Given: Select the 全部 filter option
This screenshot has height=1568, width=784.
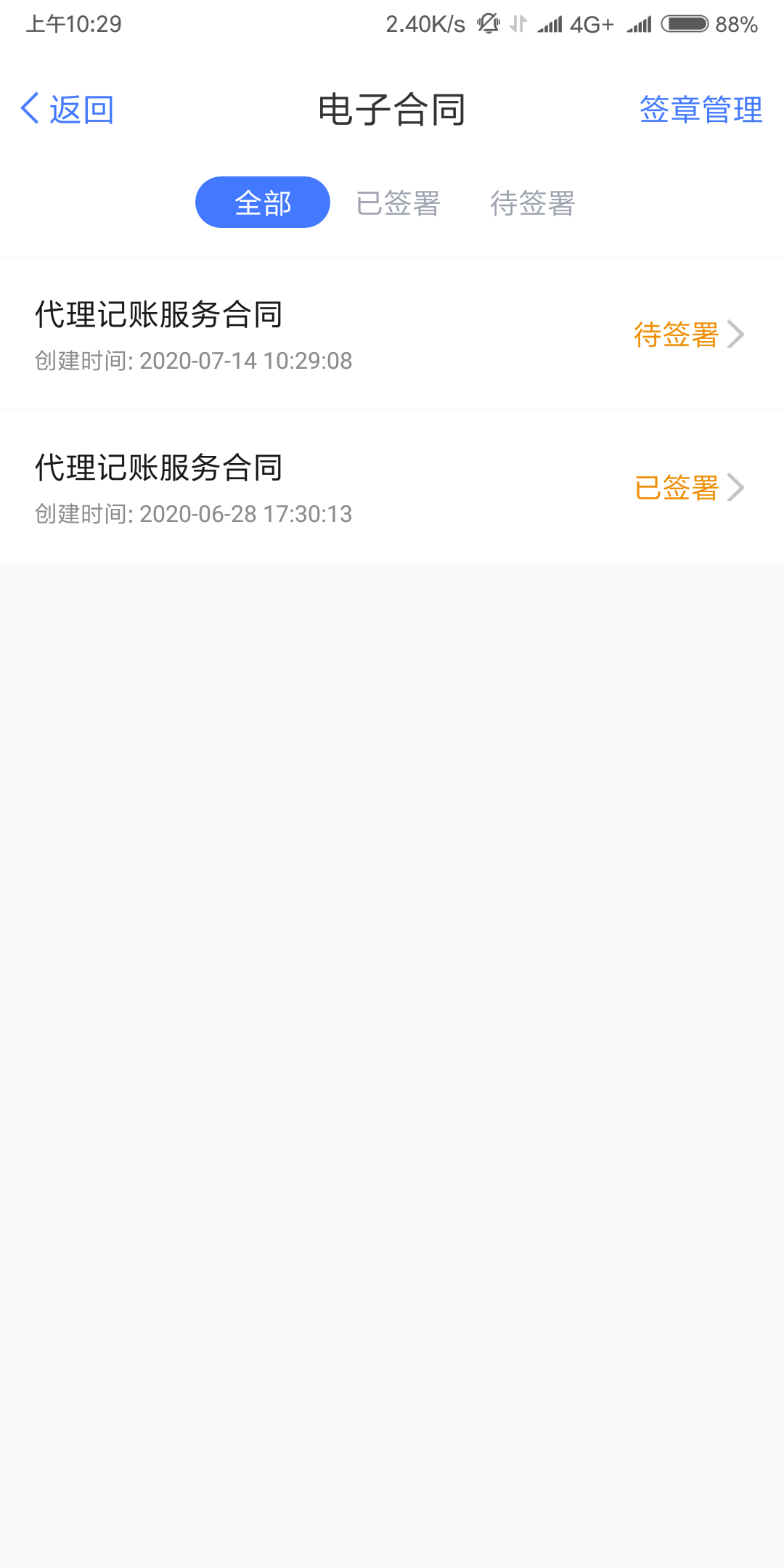Looking at the screenshot, I should 262,202.
